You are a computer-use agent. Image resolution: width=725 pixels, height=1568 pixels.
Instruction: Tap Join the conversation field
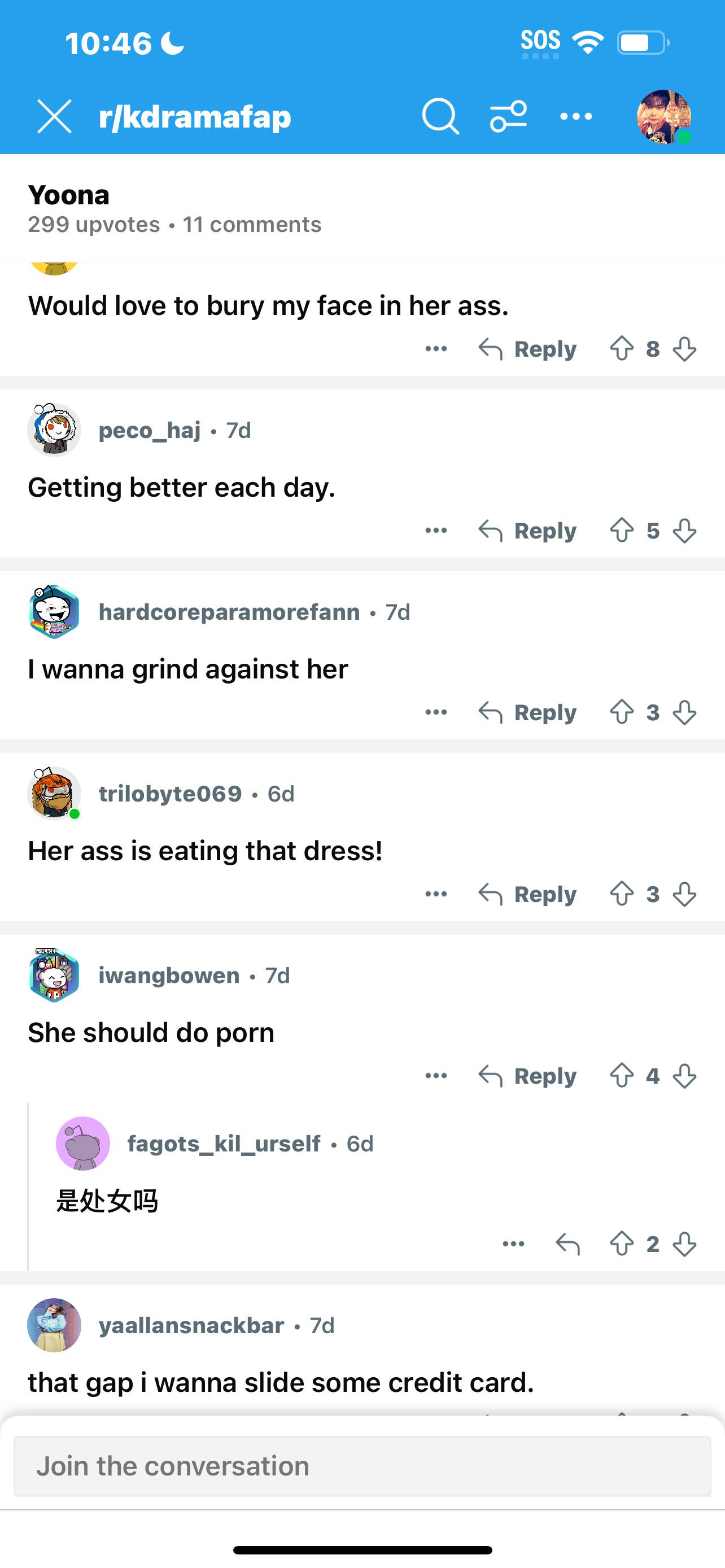click(362, 1466)
